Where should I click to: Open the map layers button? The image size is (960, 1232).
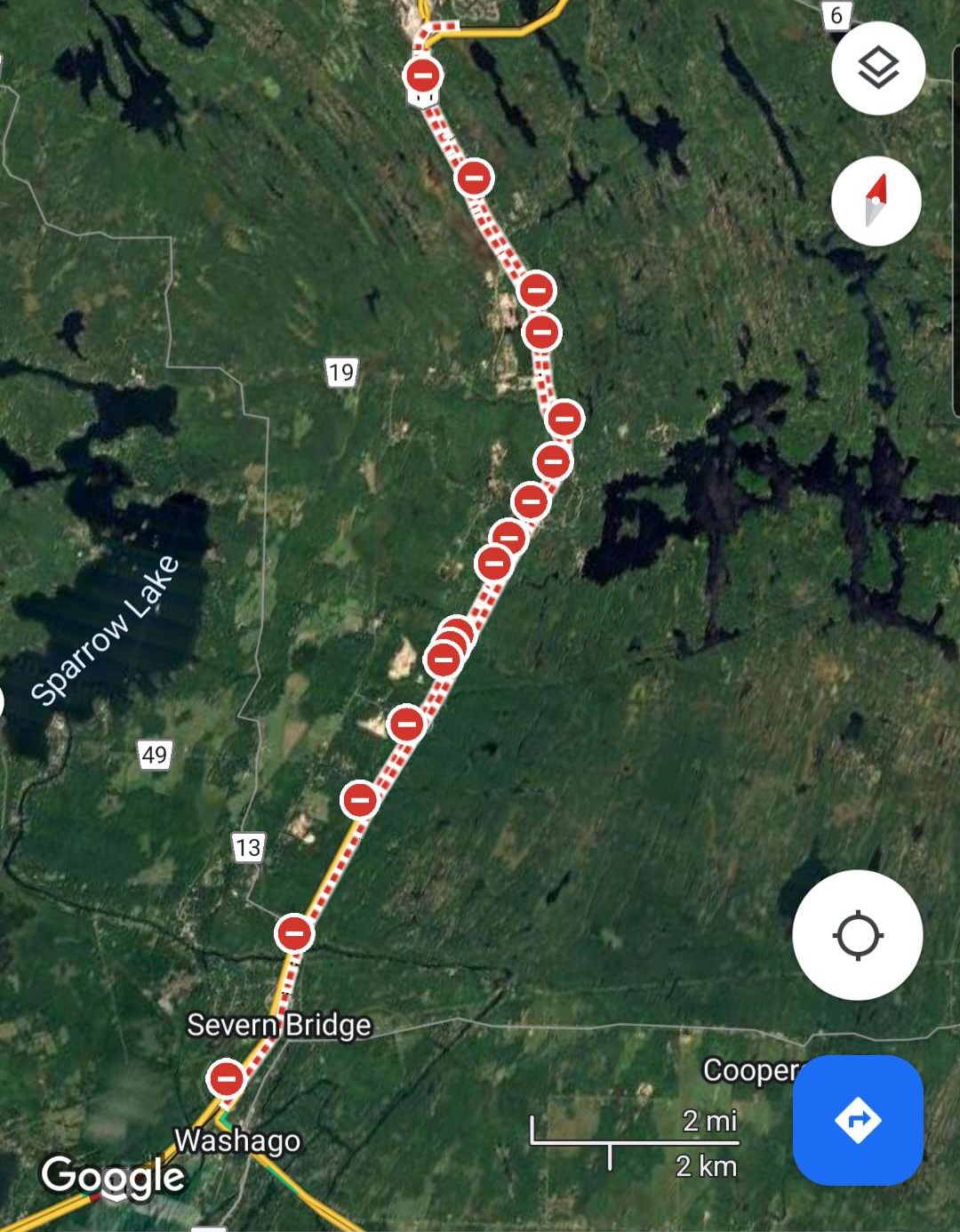coord(878,68)
